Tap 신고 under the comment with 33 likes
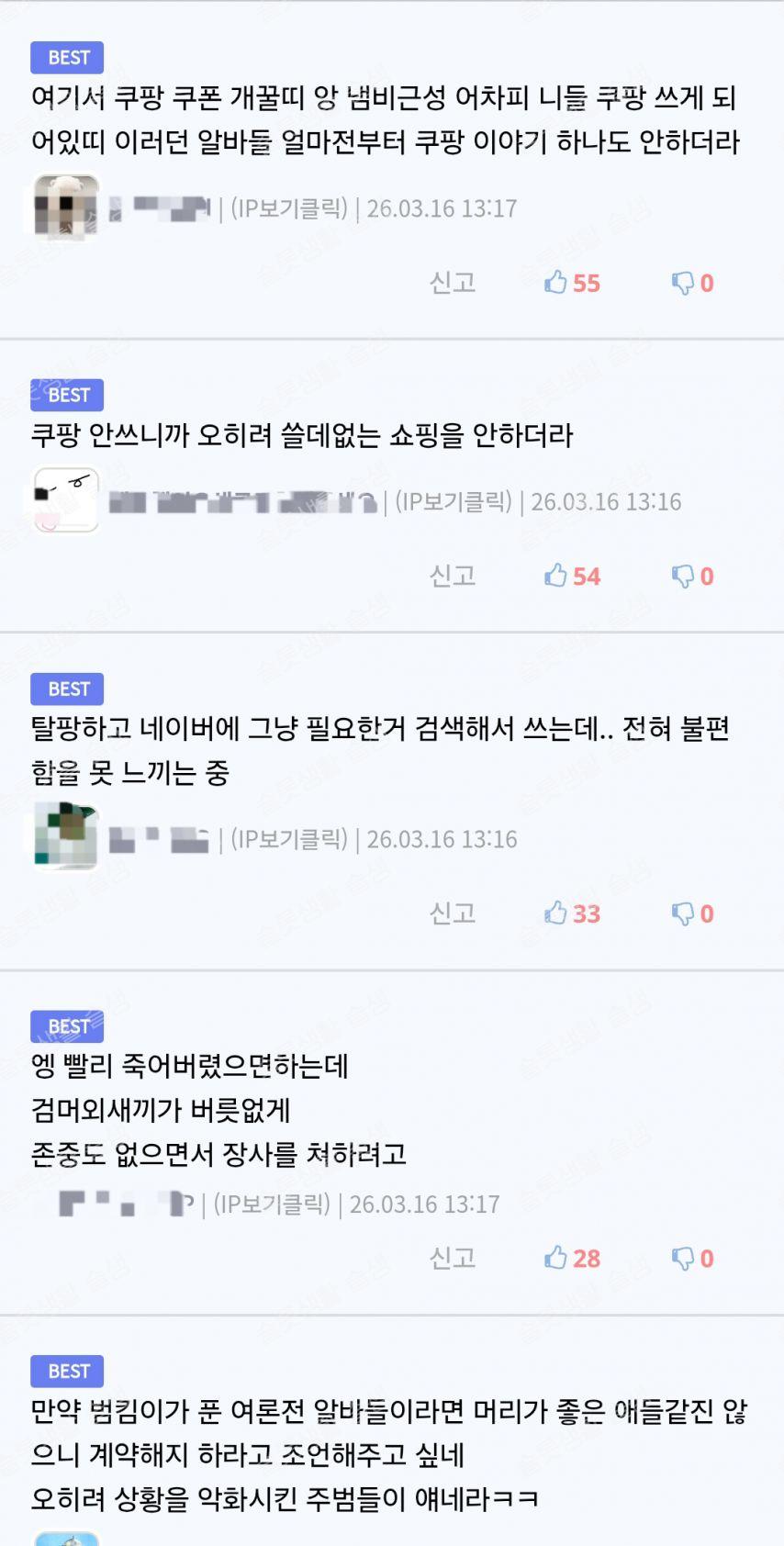The height and width of the screenshot is (1546, 784). (x=452, y=913)
